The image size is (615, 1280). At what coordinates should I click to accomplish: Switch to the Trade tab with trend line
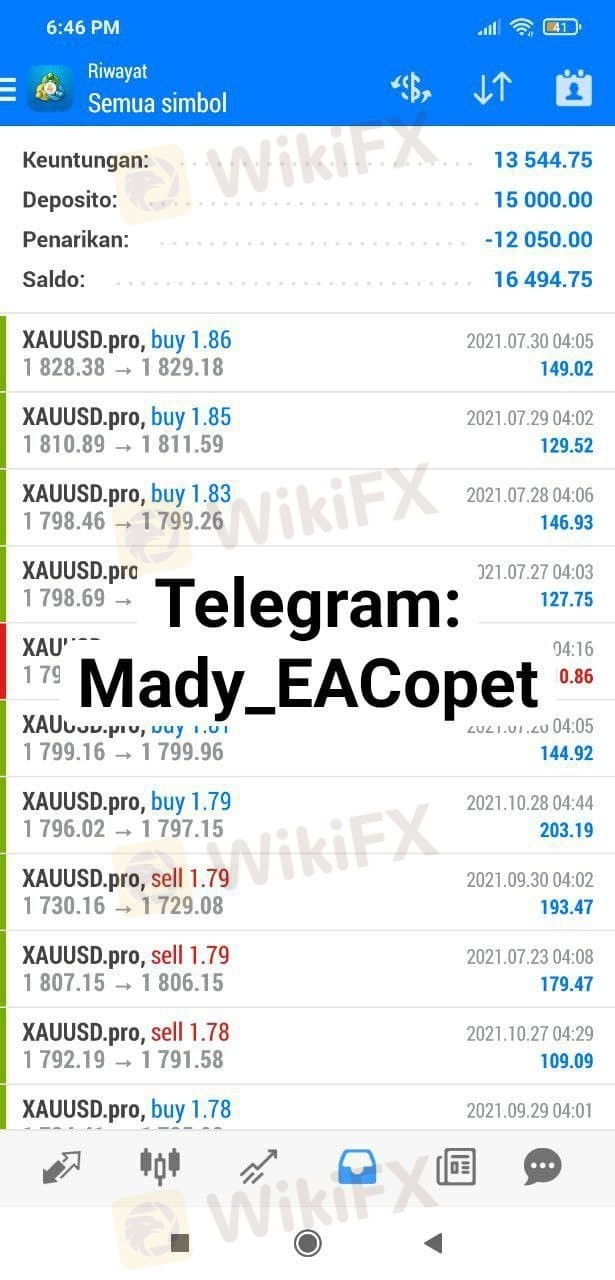258,1166
